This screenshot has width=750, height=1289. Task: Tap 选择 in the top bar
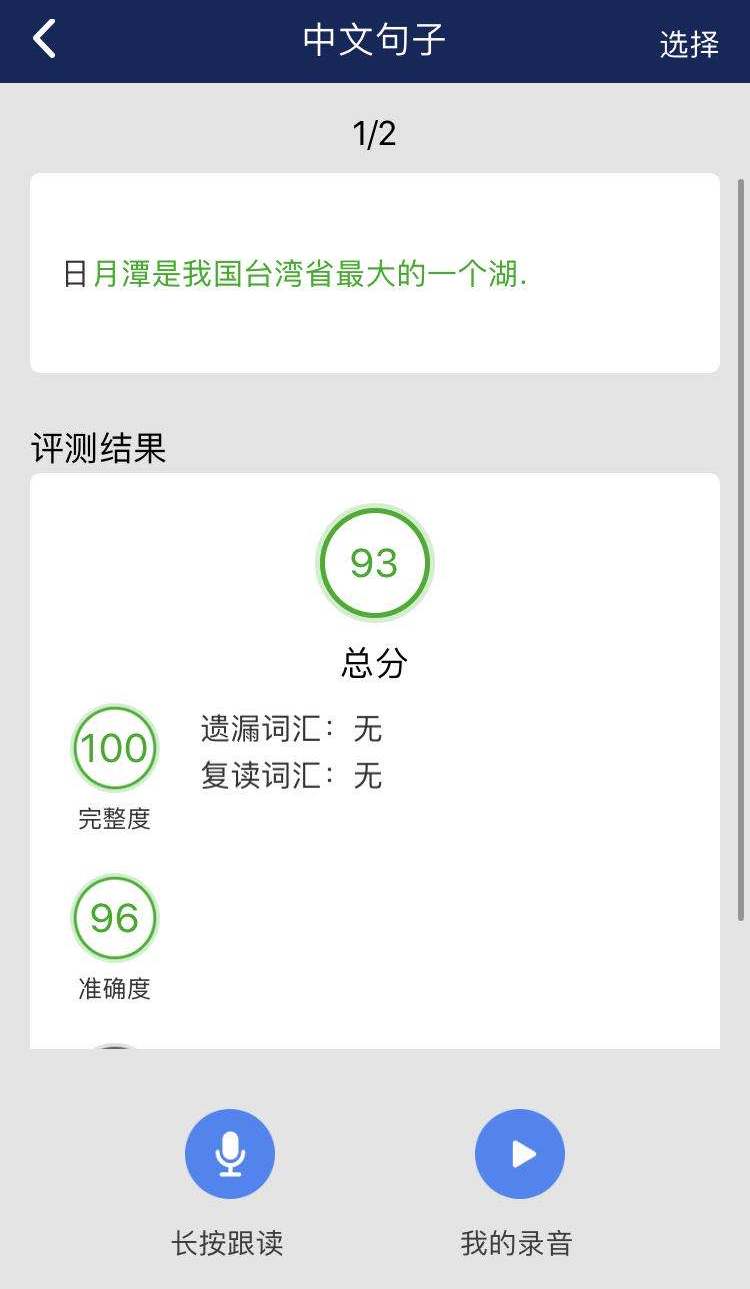click(689, 44)
